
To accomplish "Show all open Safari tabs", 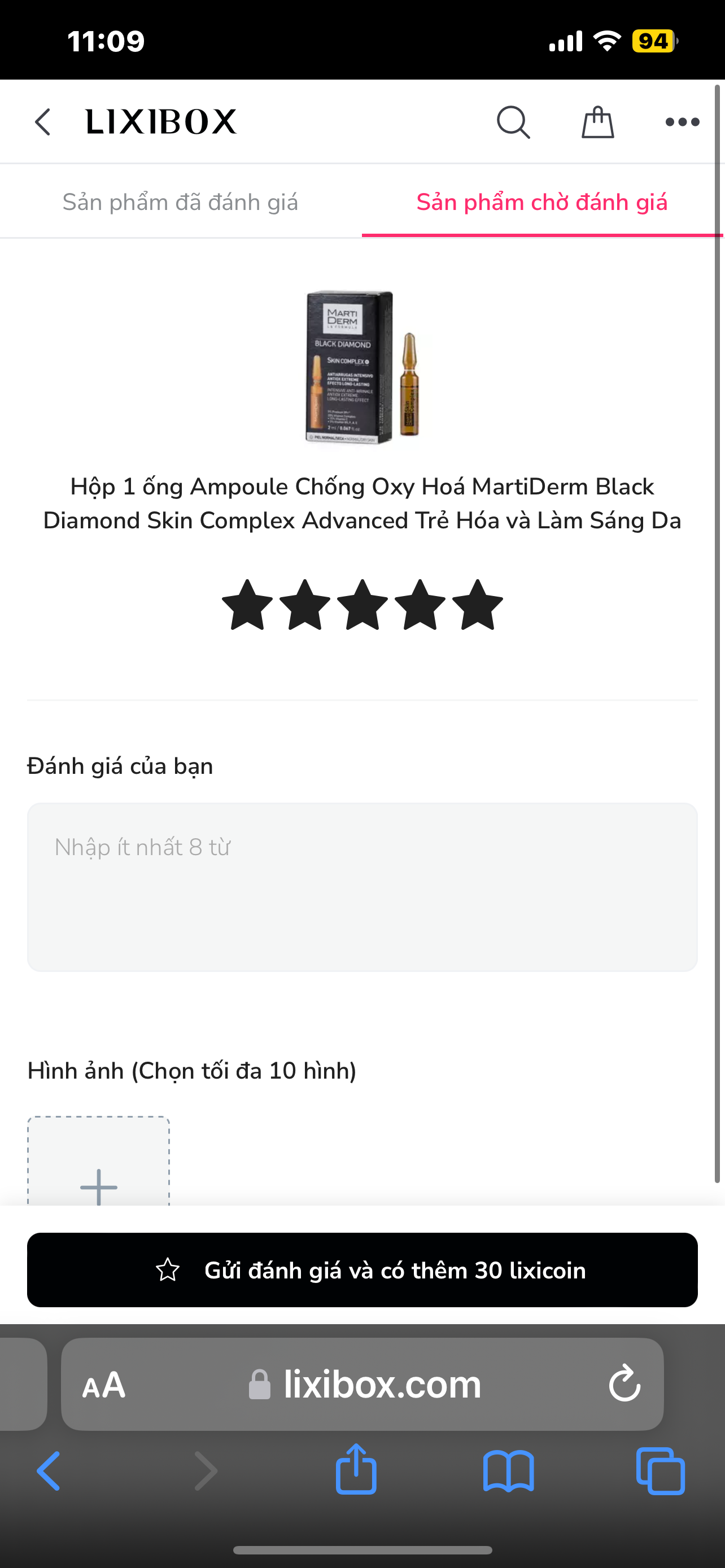I will click(x=661, y=1470).
